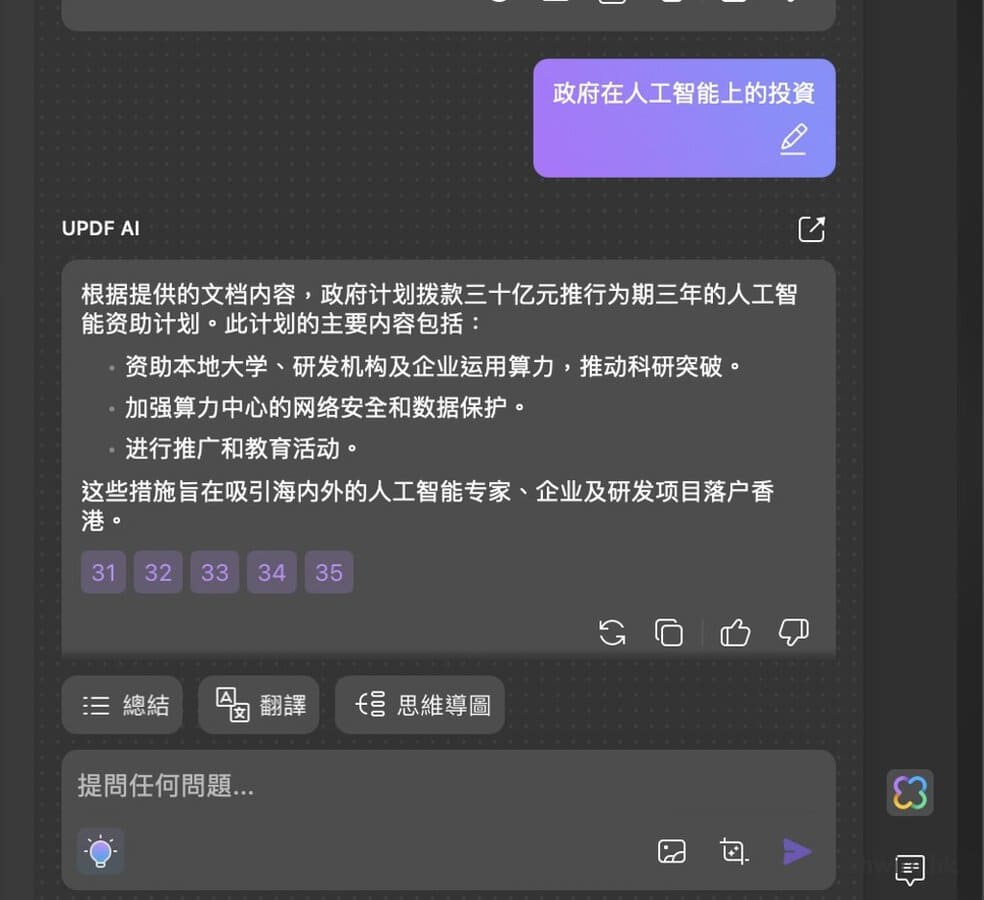Viewport: 984px width, 900px height.
Task: Copy the AI answer text
Action: [x=669, y=632]
